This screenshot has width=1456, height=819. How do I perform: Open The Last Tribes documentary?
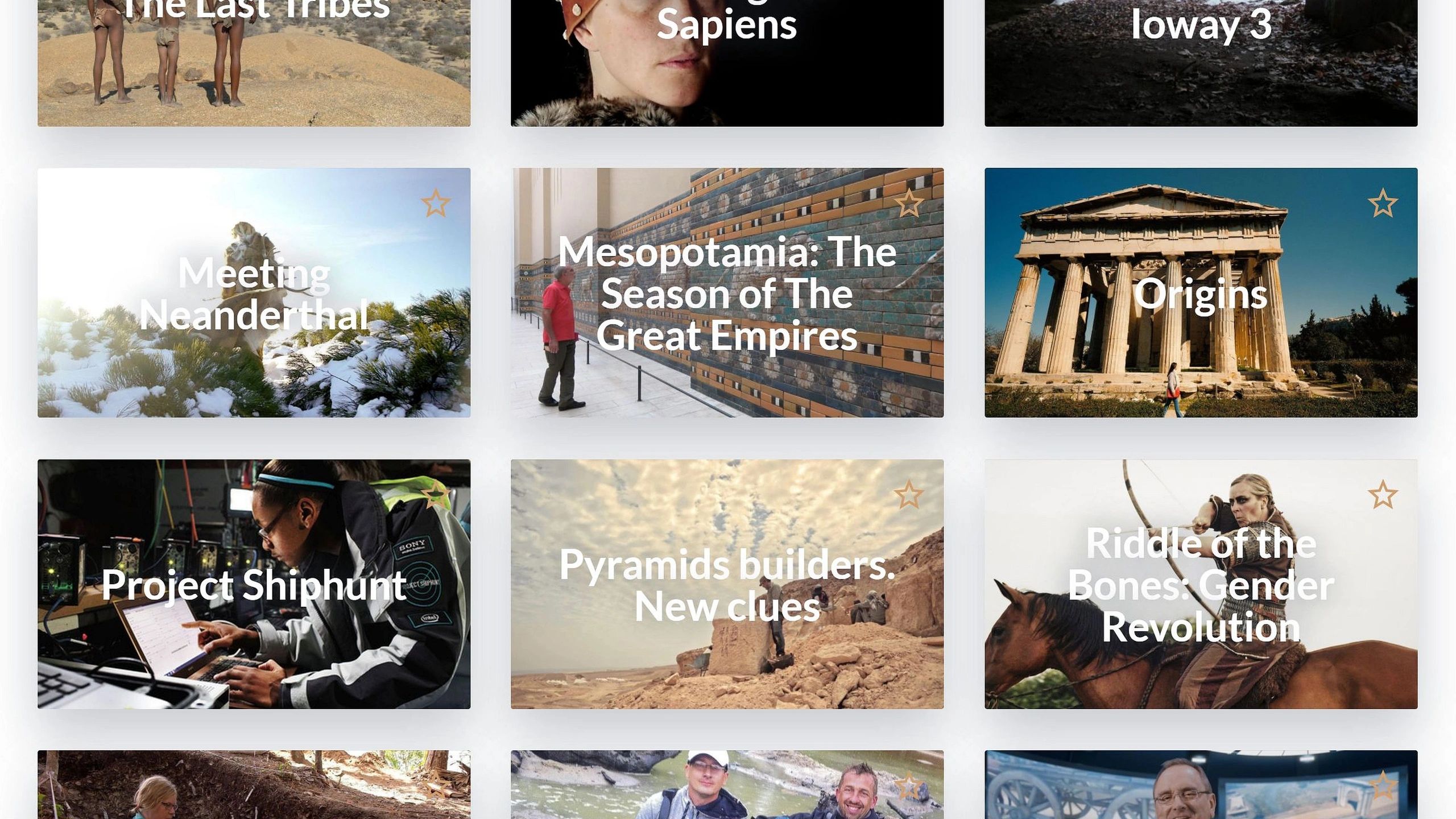tap(254, 63)
